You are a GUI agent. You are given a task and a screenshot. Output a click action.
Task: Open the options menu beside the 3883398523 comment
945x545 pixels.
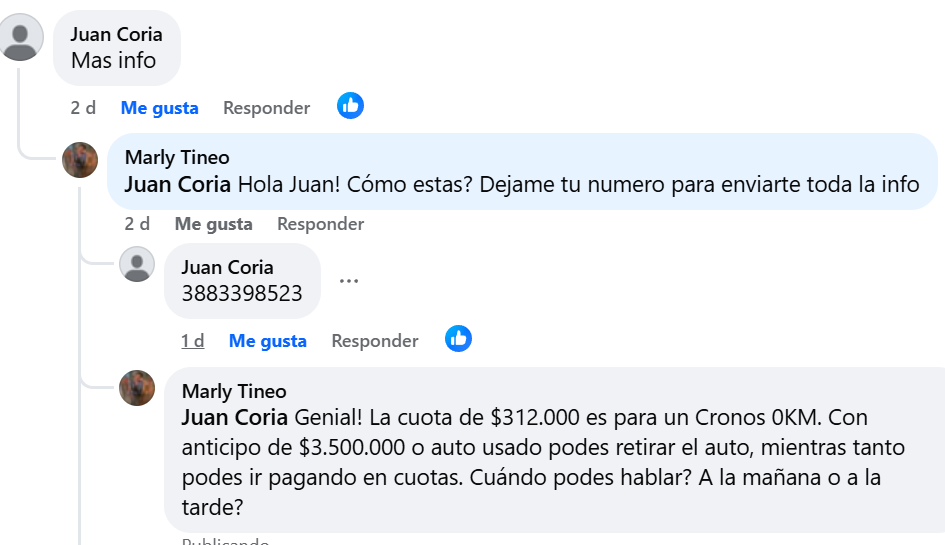(x=348, y=281)
